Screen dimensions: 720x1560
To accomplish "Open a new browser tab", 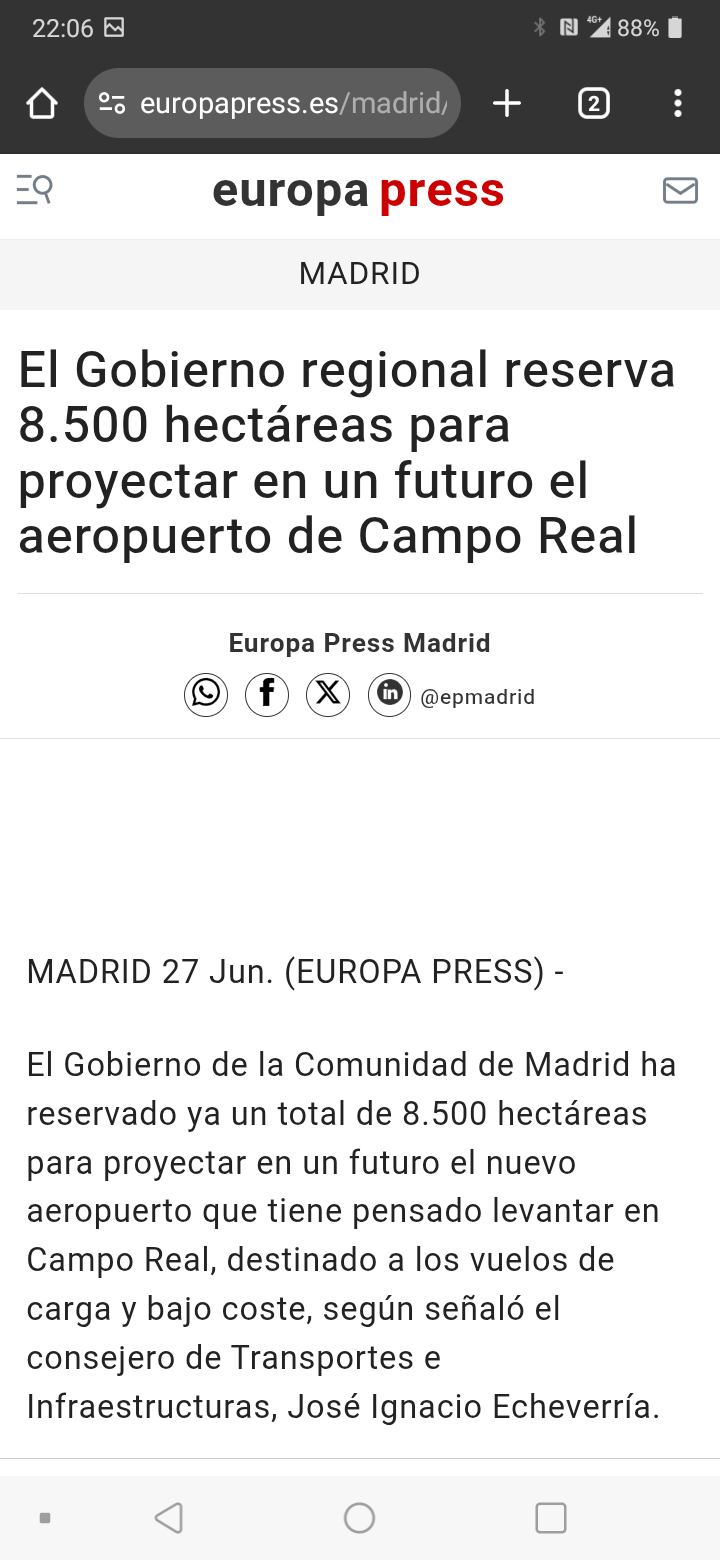I will pyautogui.click(x=507, y=103).
